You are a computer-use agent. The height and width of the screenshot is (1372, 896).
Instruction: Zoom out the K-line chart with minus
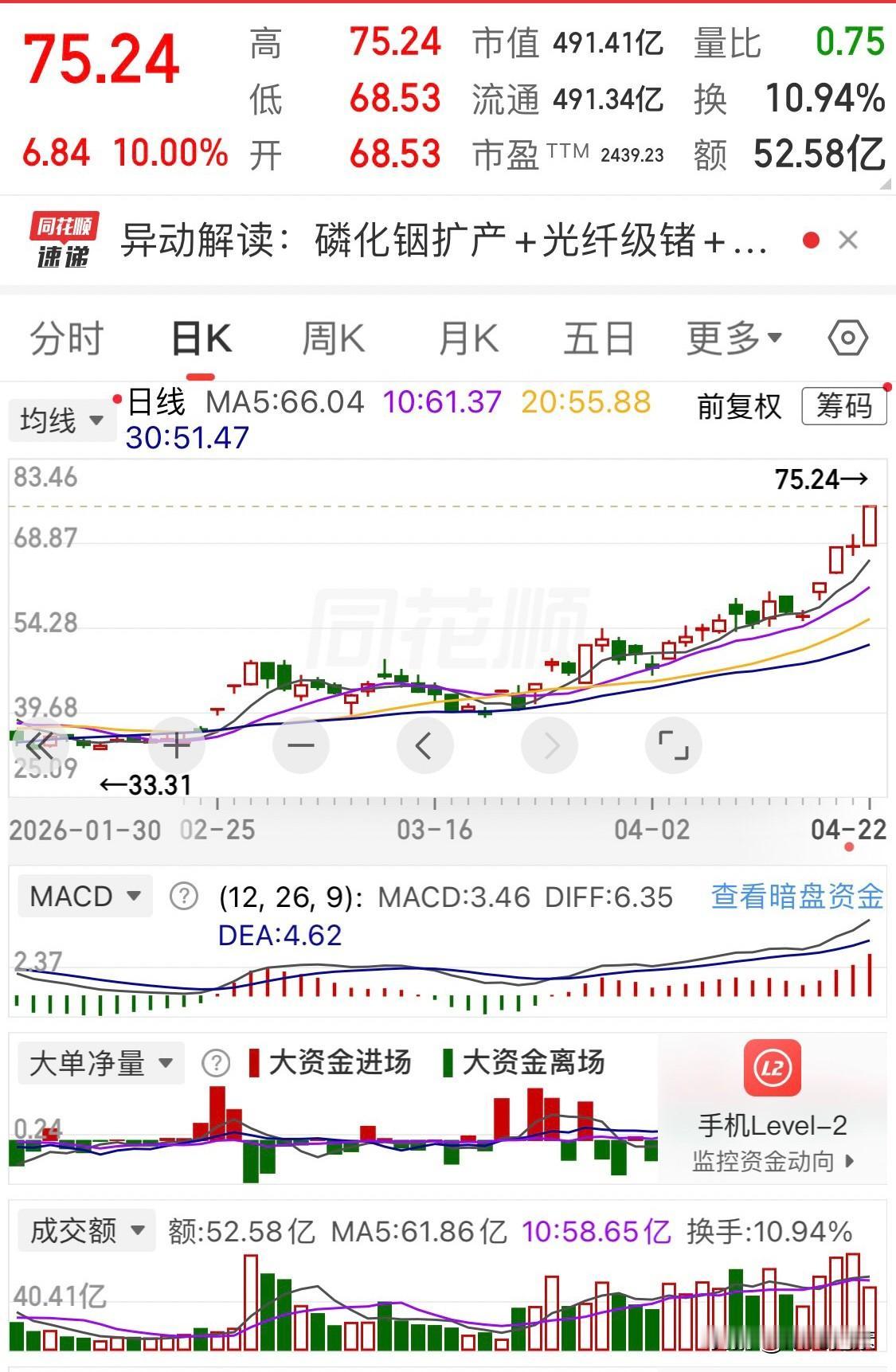301,746
